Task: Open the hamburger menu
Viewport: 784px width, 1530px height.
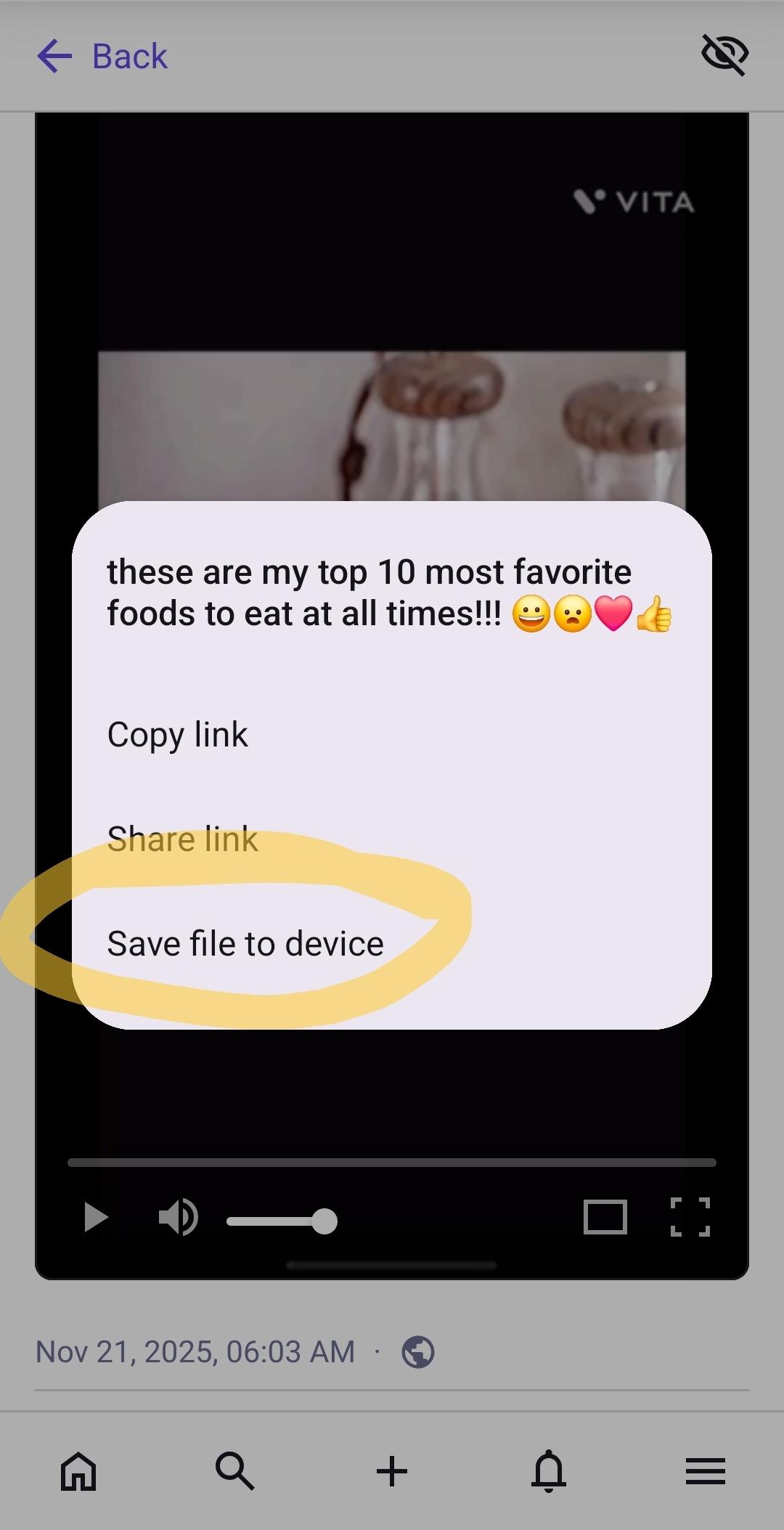Action: [x=705, y=1471]
